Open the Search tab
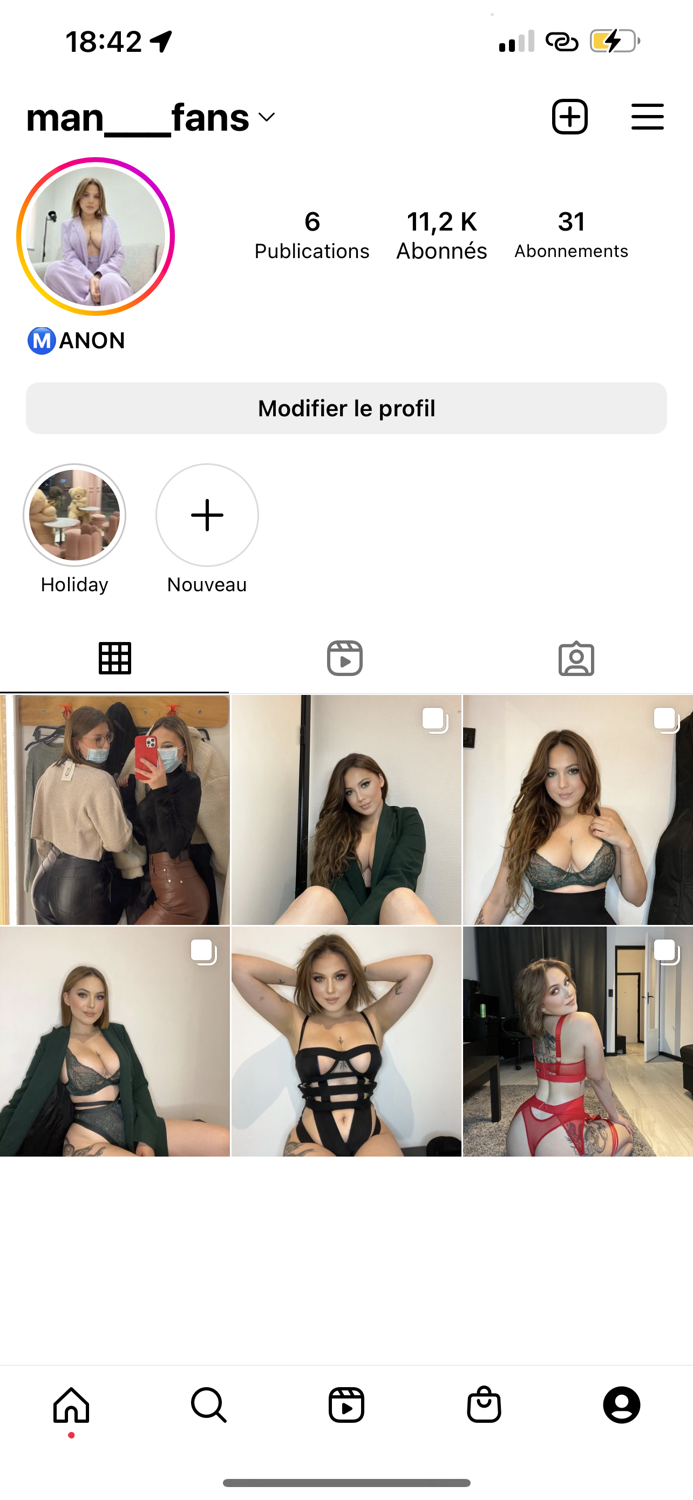Image resolution: width=693 pixels, height=1500 pixels. (208, 1405)
